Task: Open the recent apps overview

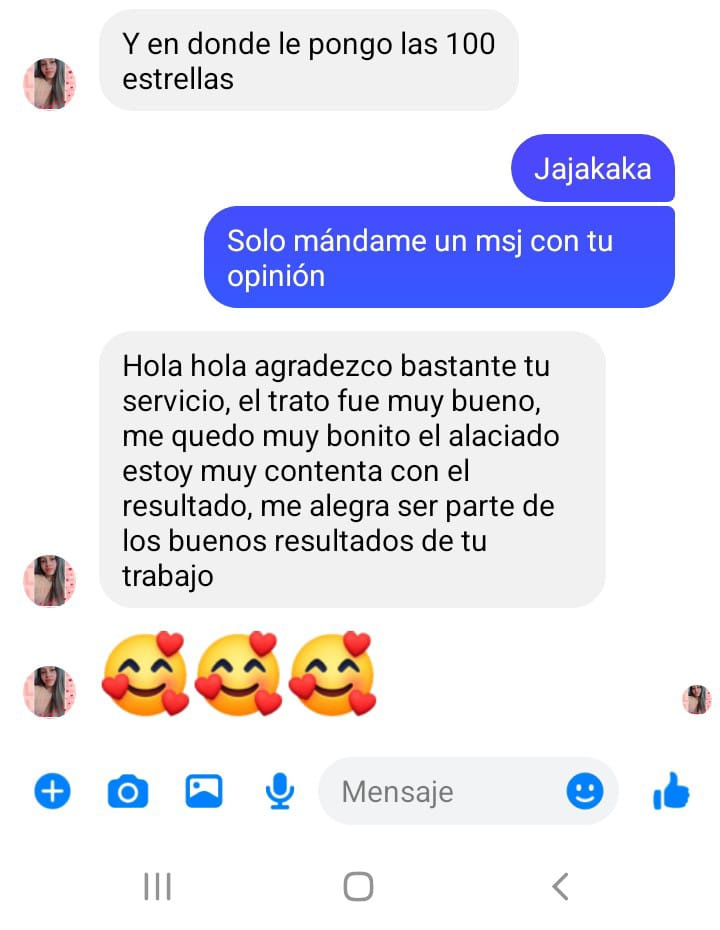Action: (157, 886)
